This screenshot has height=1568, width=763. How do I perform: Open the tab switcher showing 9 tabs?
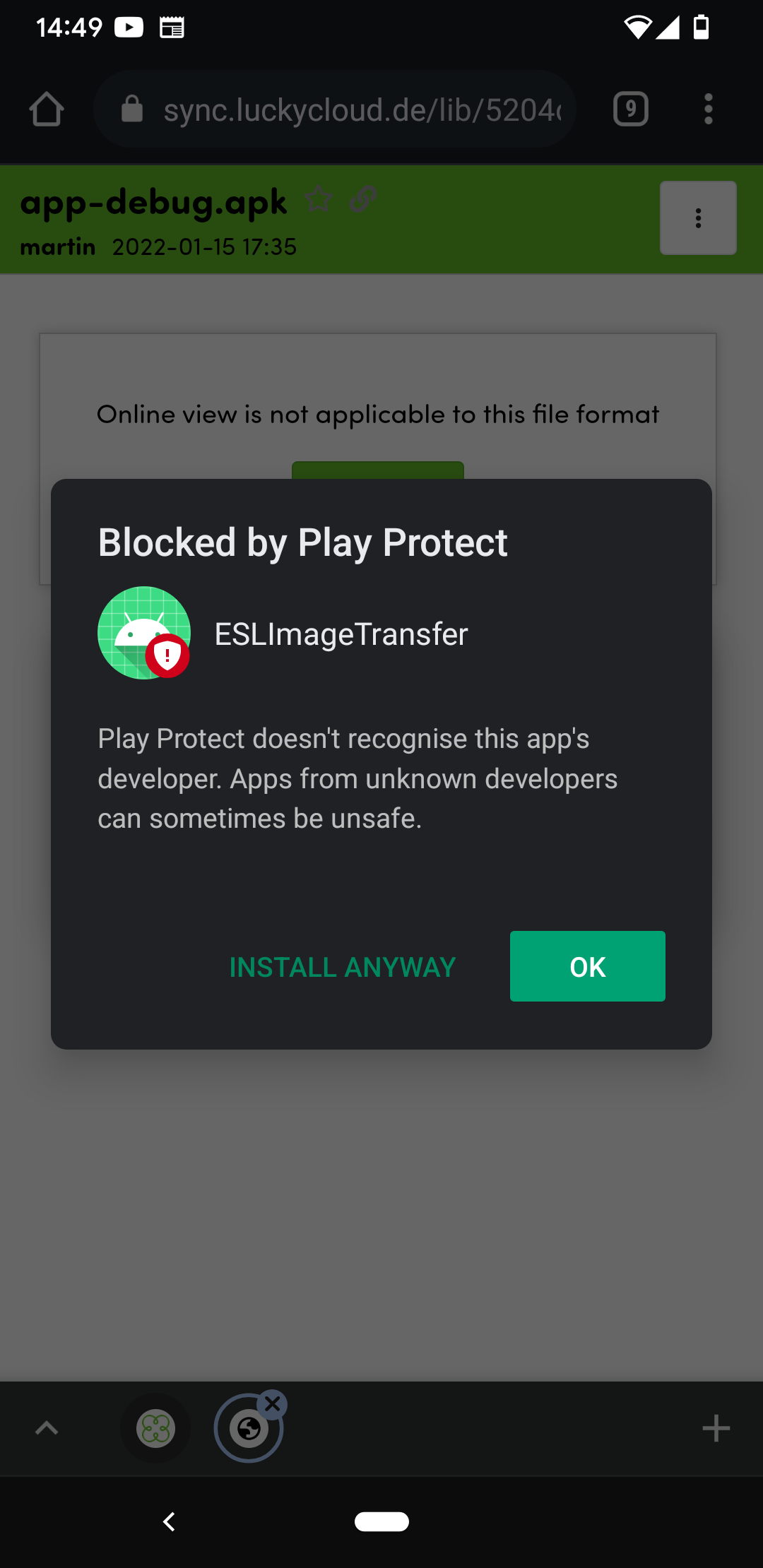coord(629,109)
